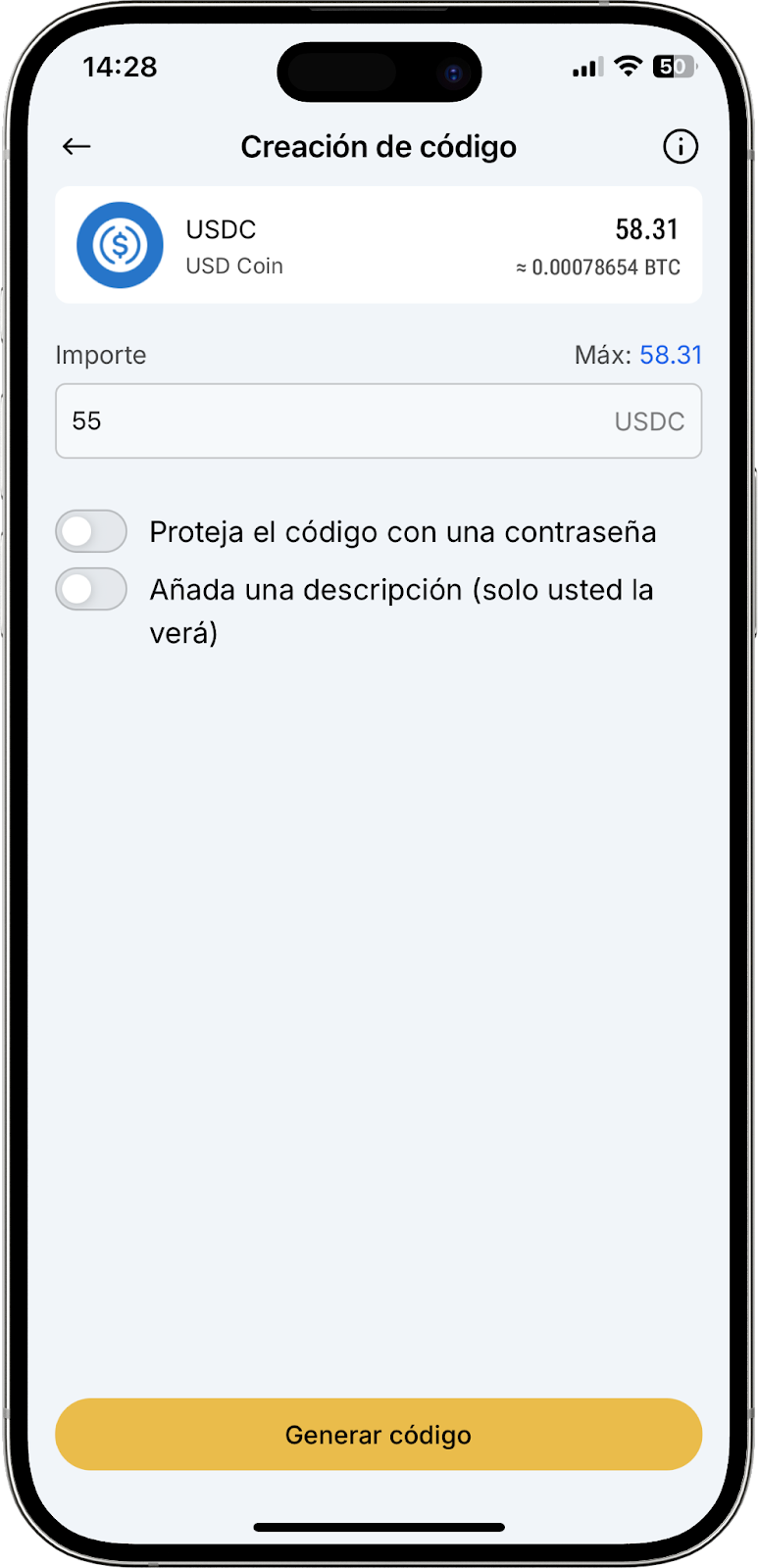Toggle the add description switch
Image resolution: width=758 pixels, height=1568 pixels.
[x=91, y=590]
